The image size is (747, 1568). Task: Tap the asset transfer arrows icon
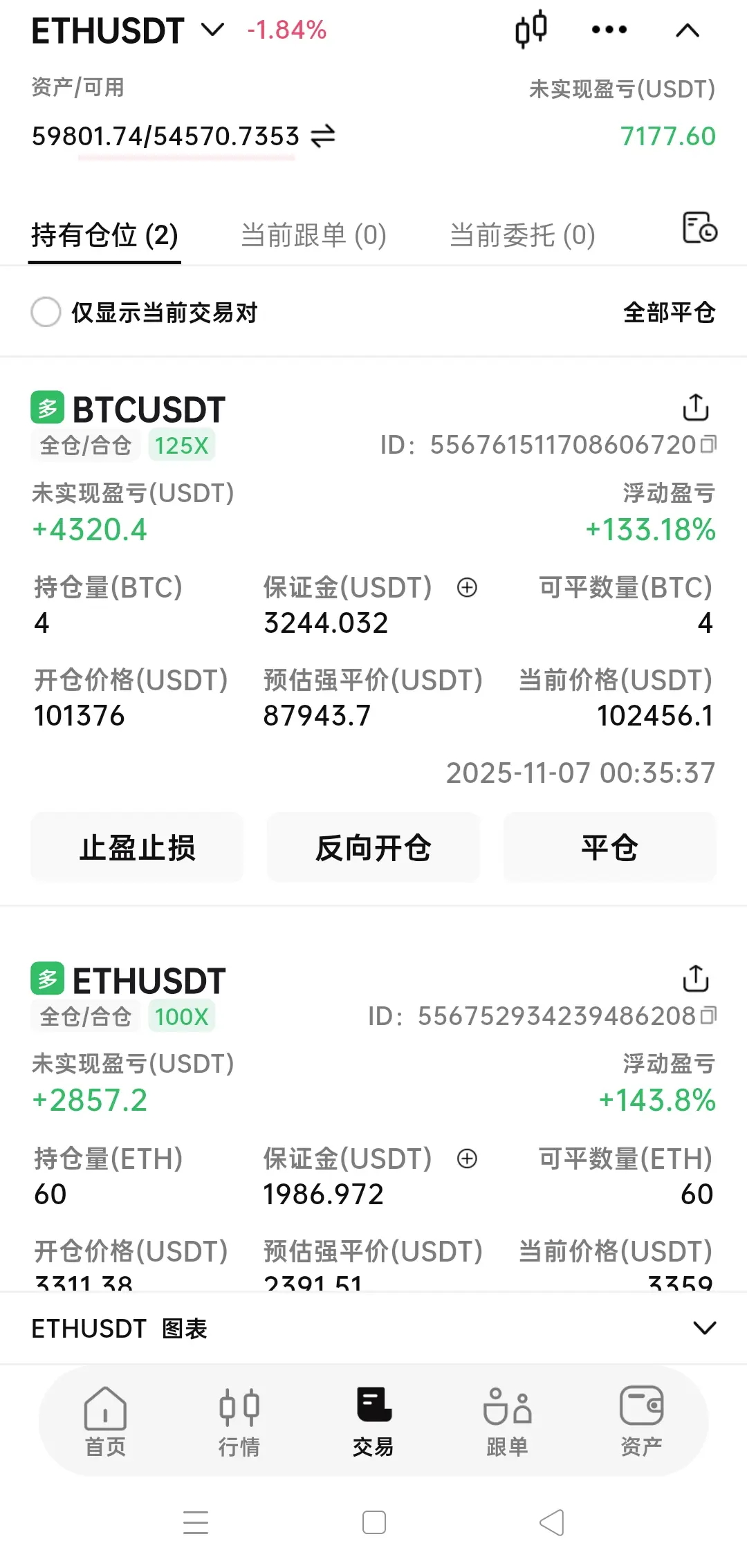pyautogui.click(x=323, y=136)
